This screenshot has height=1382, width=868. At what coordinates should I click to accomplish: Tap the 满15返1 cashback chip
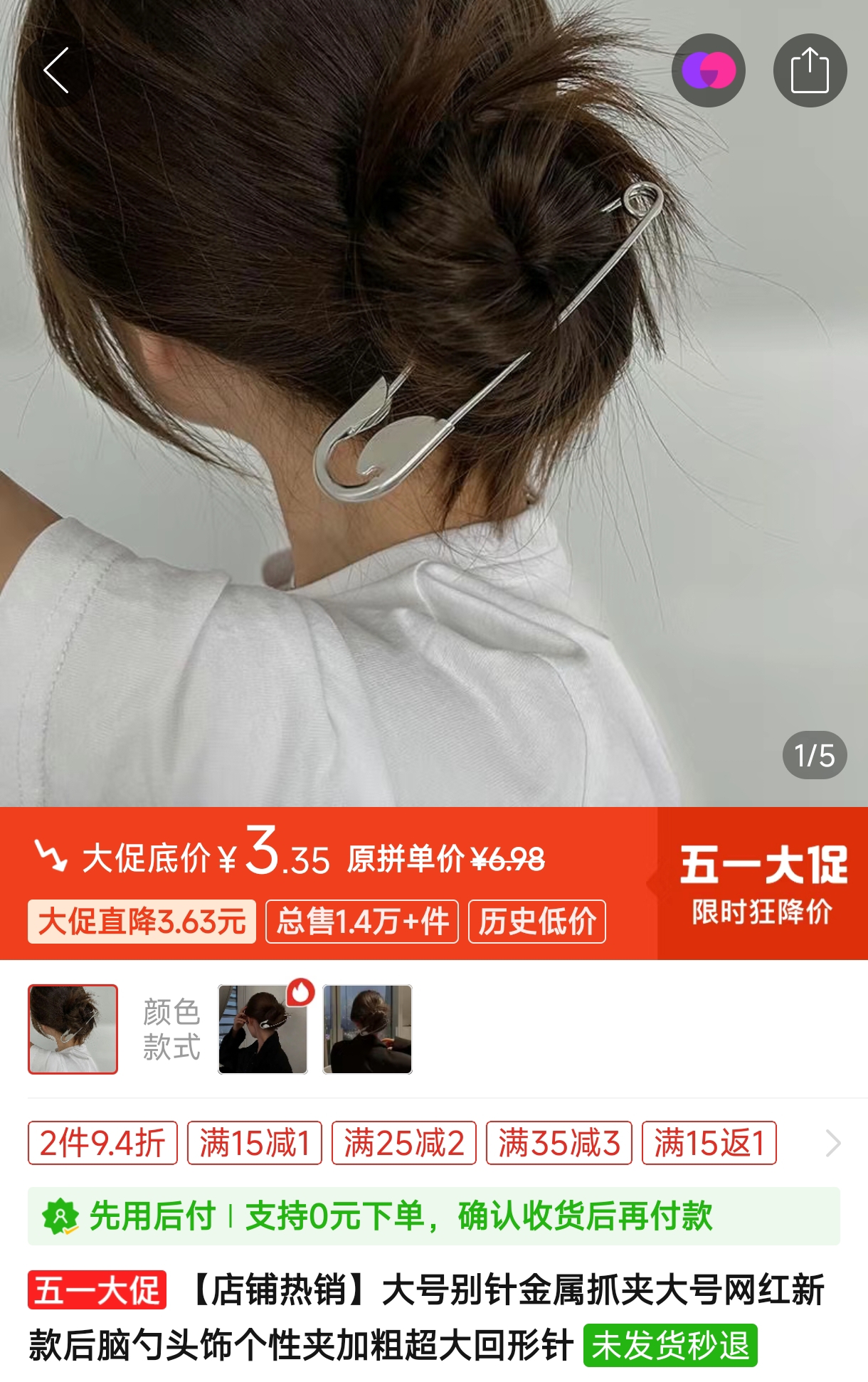709,1143
